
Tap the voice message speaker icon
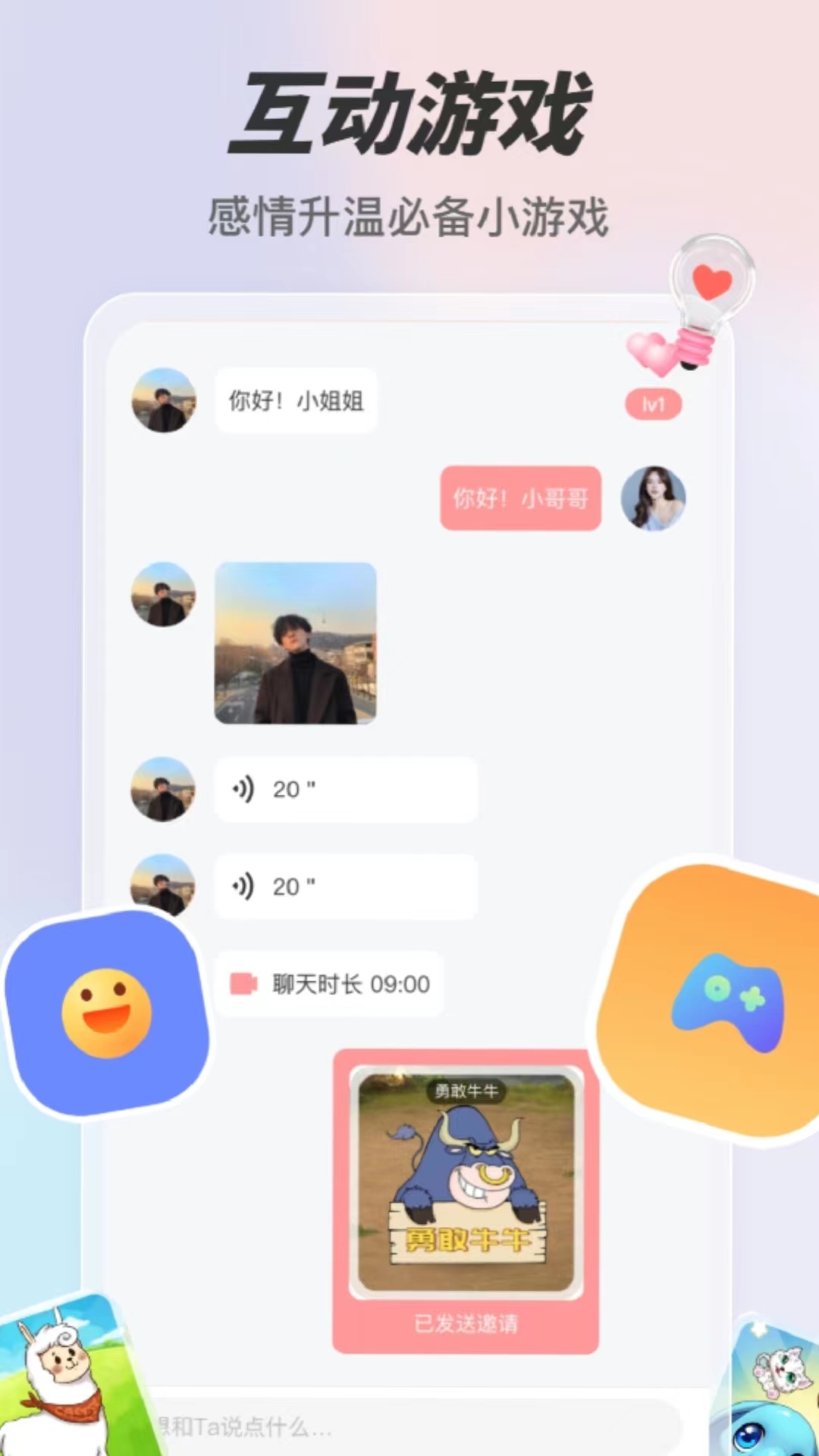244,790
